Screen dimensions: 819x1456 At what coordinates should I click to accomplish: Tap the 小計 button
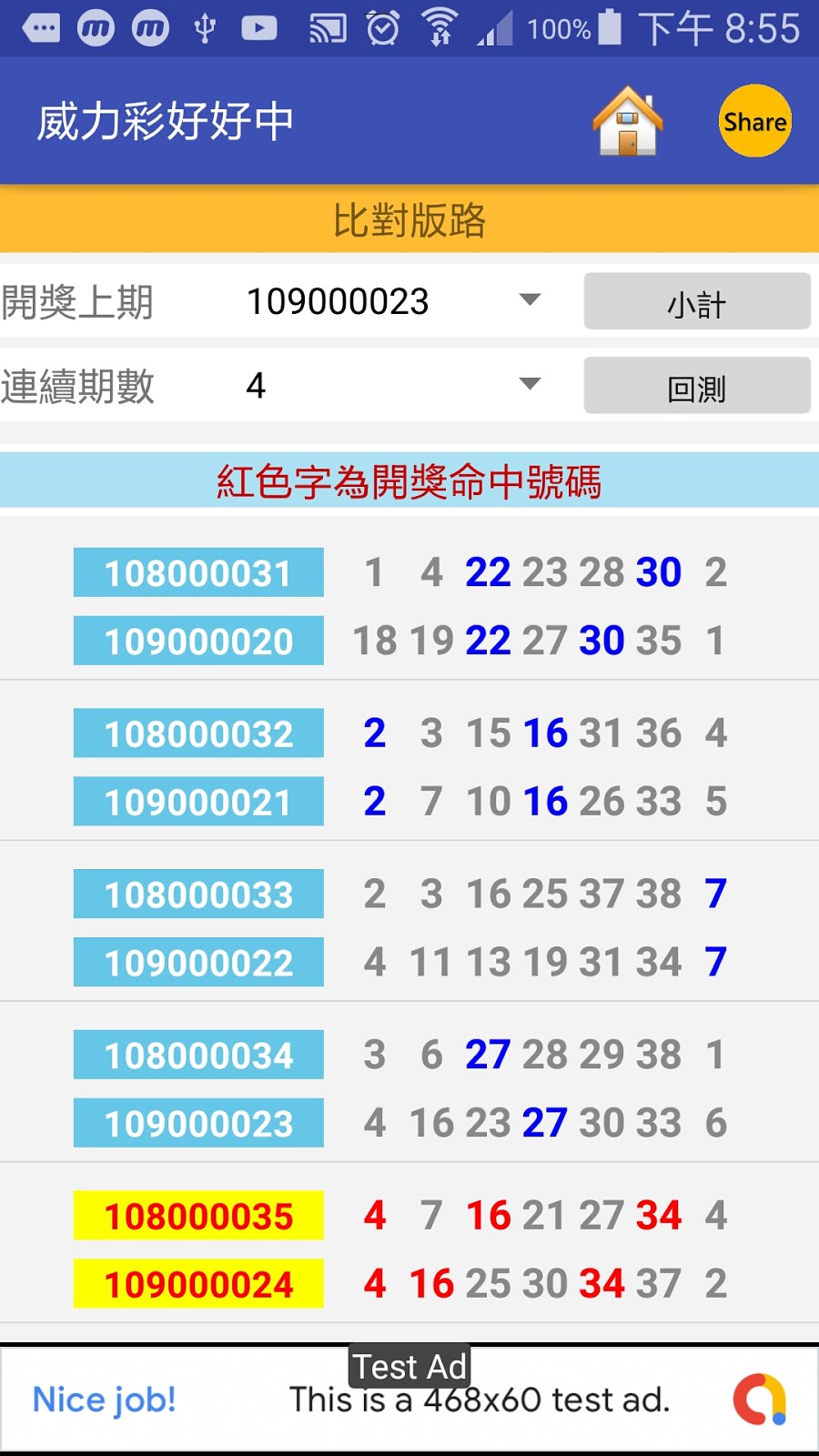click(x=697, y=301)
